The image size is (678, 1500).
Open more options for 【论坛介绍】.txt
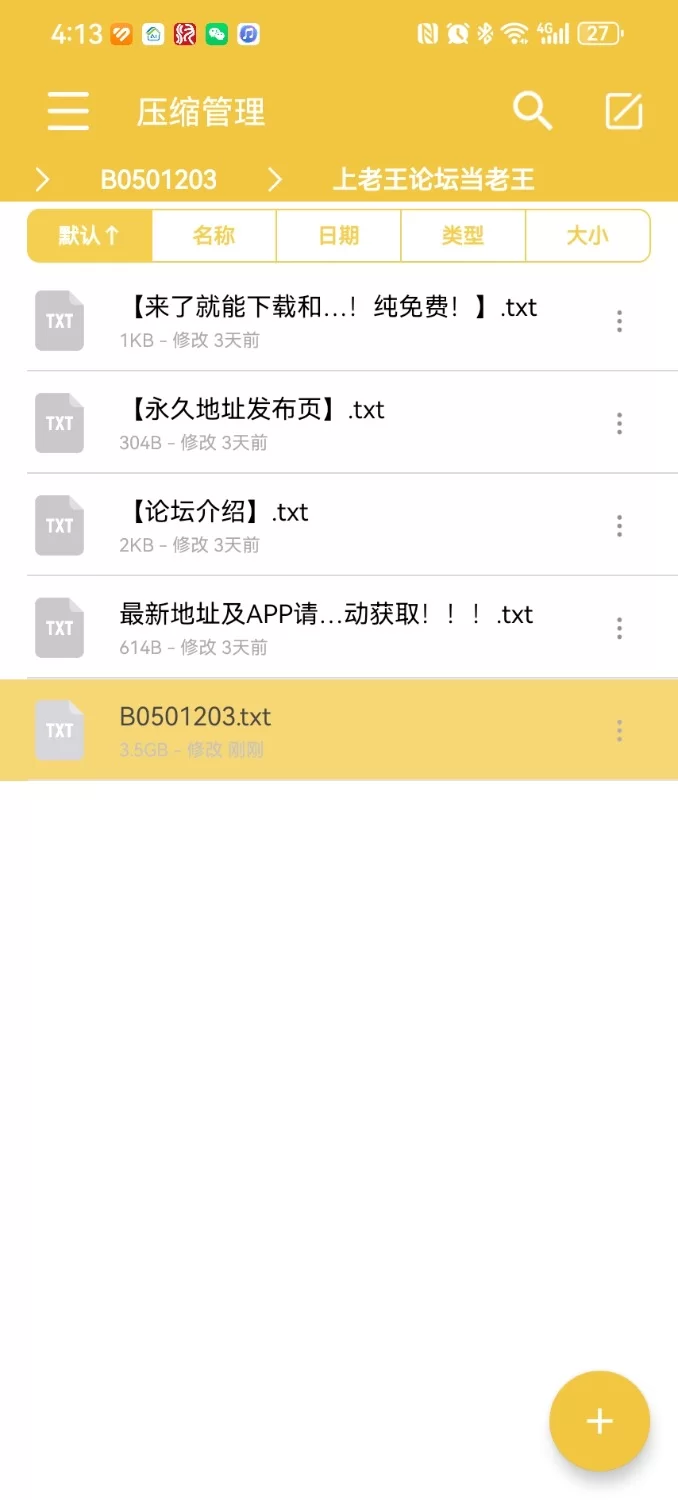[x=619, y=525]
